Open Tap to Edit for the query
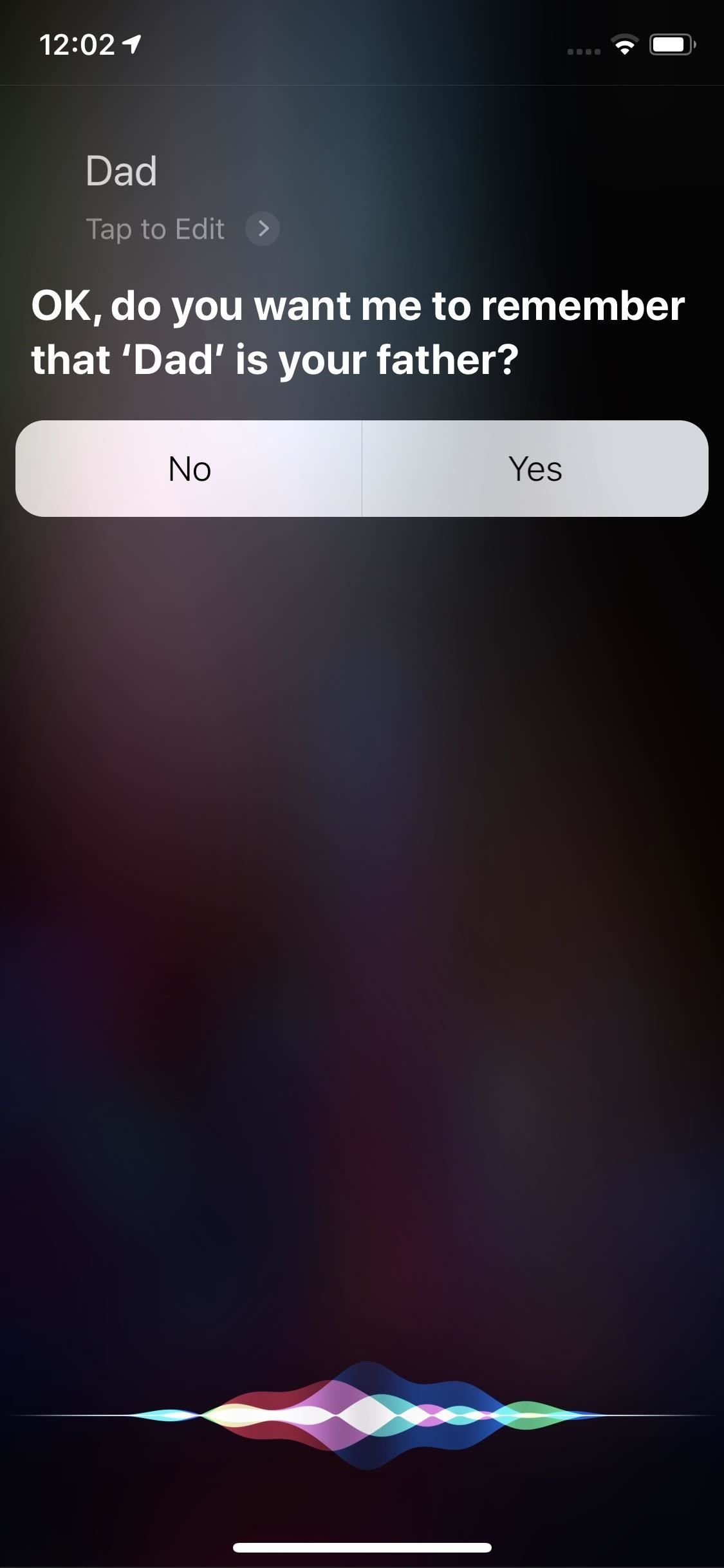 (x=156, y=229)
